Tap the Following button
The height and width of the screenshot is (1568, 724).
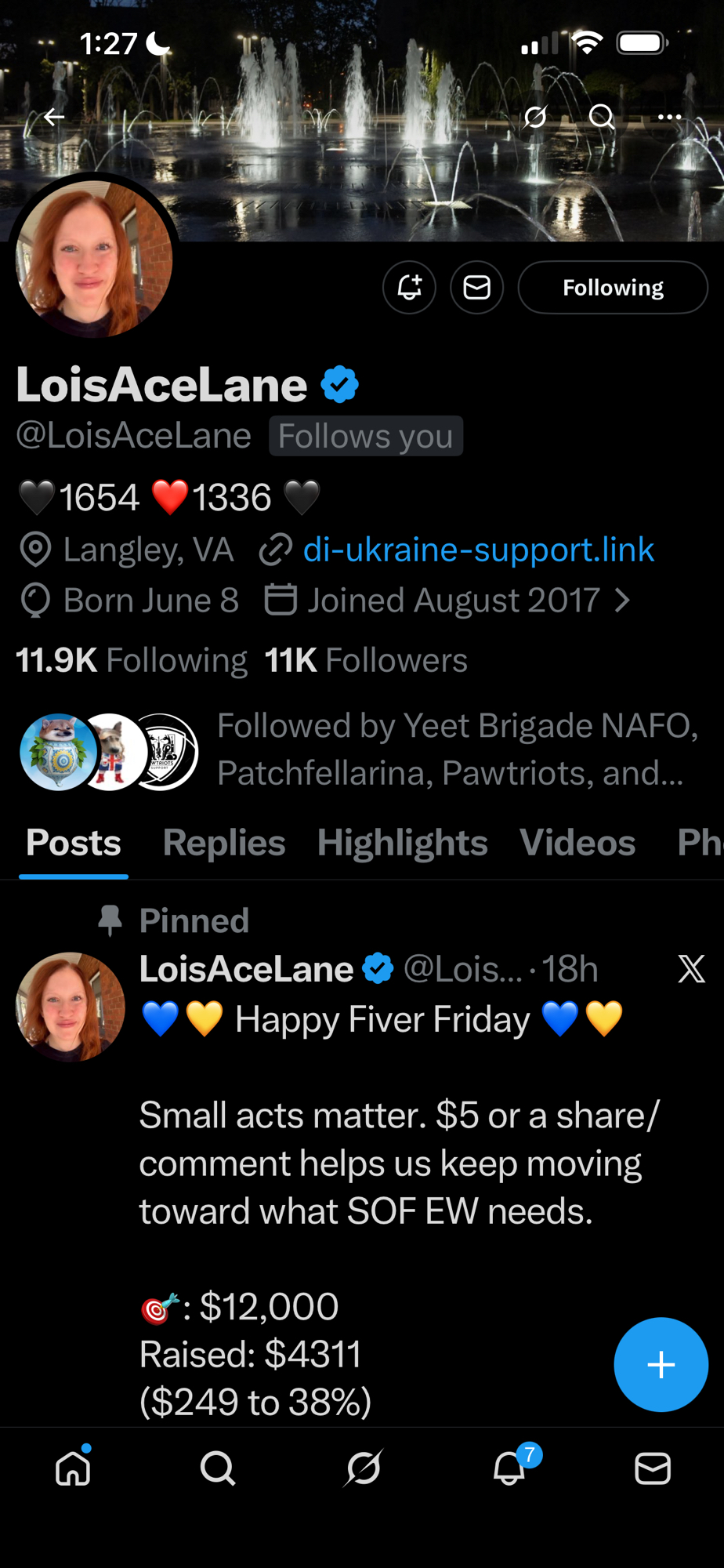(x=613, y=288)
